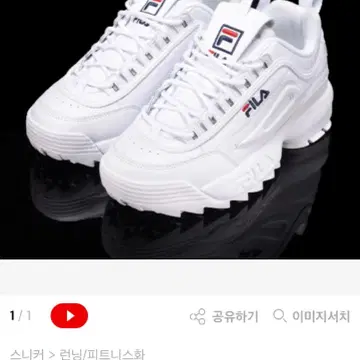Open 이미지서치 image search
The height and width of the screenshot is (360, 360).
311,316
